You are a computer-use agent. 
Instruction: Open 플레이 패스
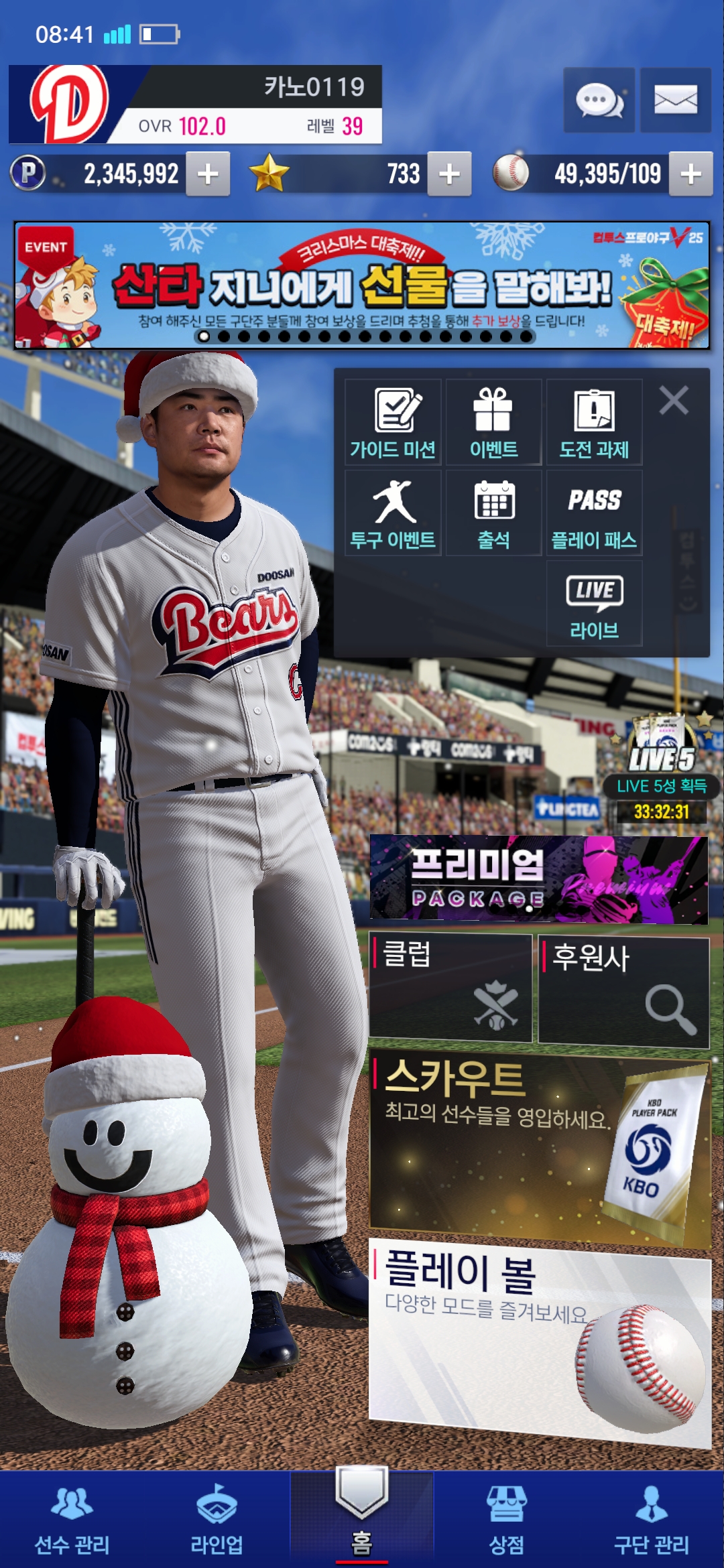pos(594,513)
